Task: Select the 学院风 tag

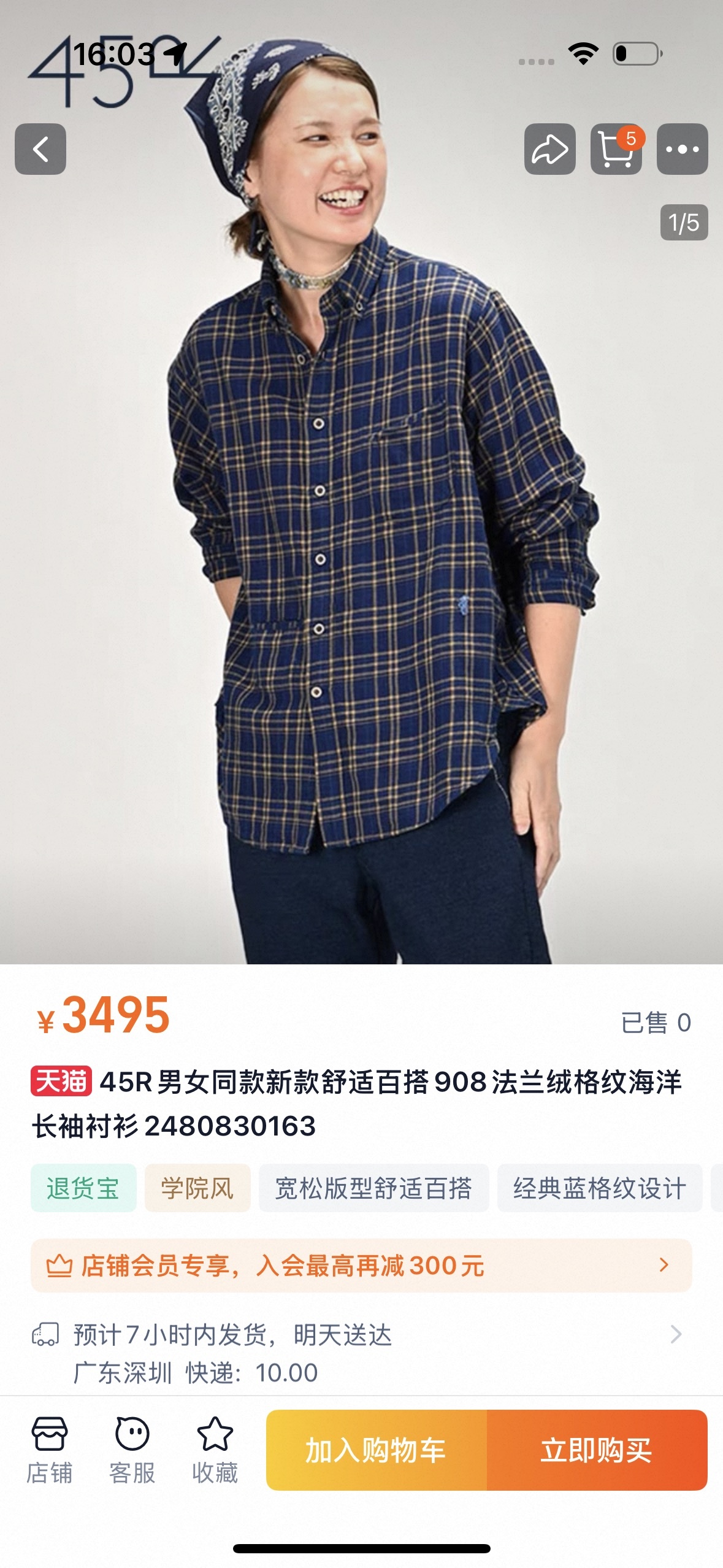Action: [197, 1188]
